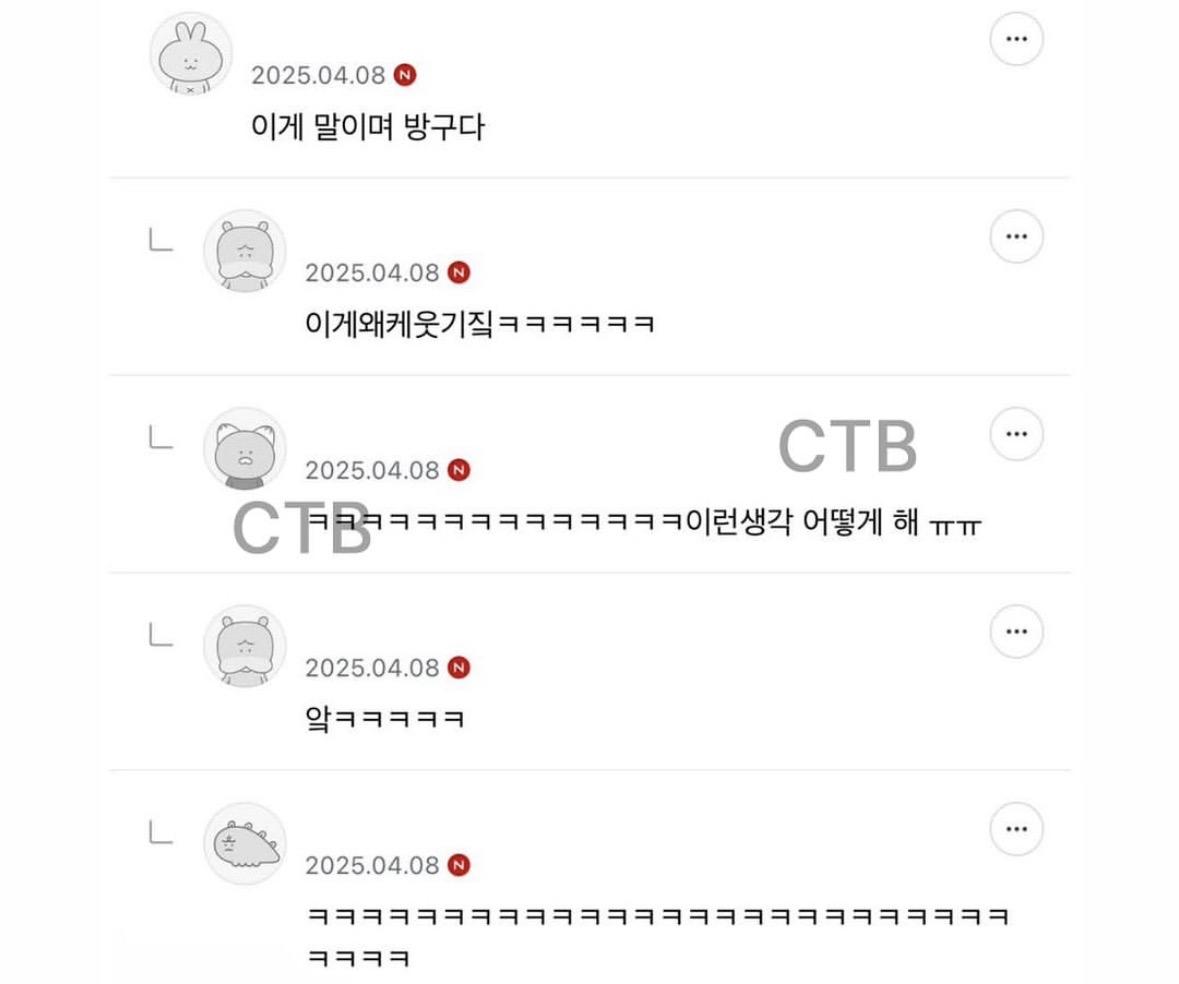
Task: Tap the three-dot menu beside reply "앜ㅋㅋㅋㅋ"
Action: click(x=1016, y=631)
